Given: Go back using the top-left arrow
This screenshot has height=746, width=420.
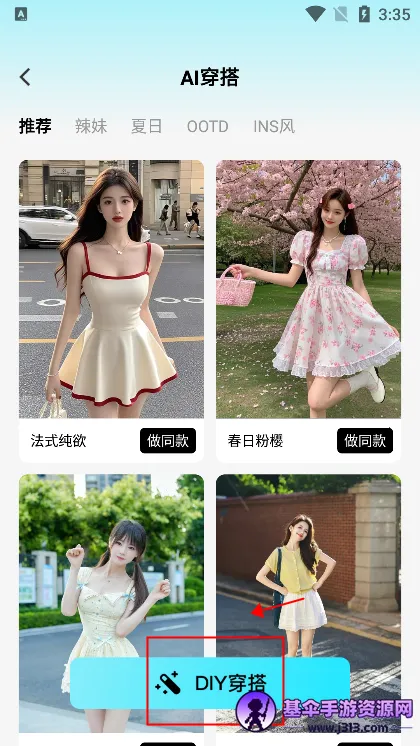Looking at the screenshot, I should point(25,77).
